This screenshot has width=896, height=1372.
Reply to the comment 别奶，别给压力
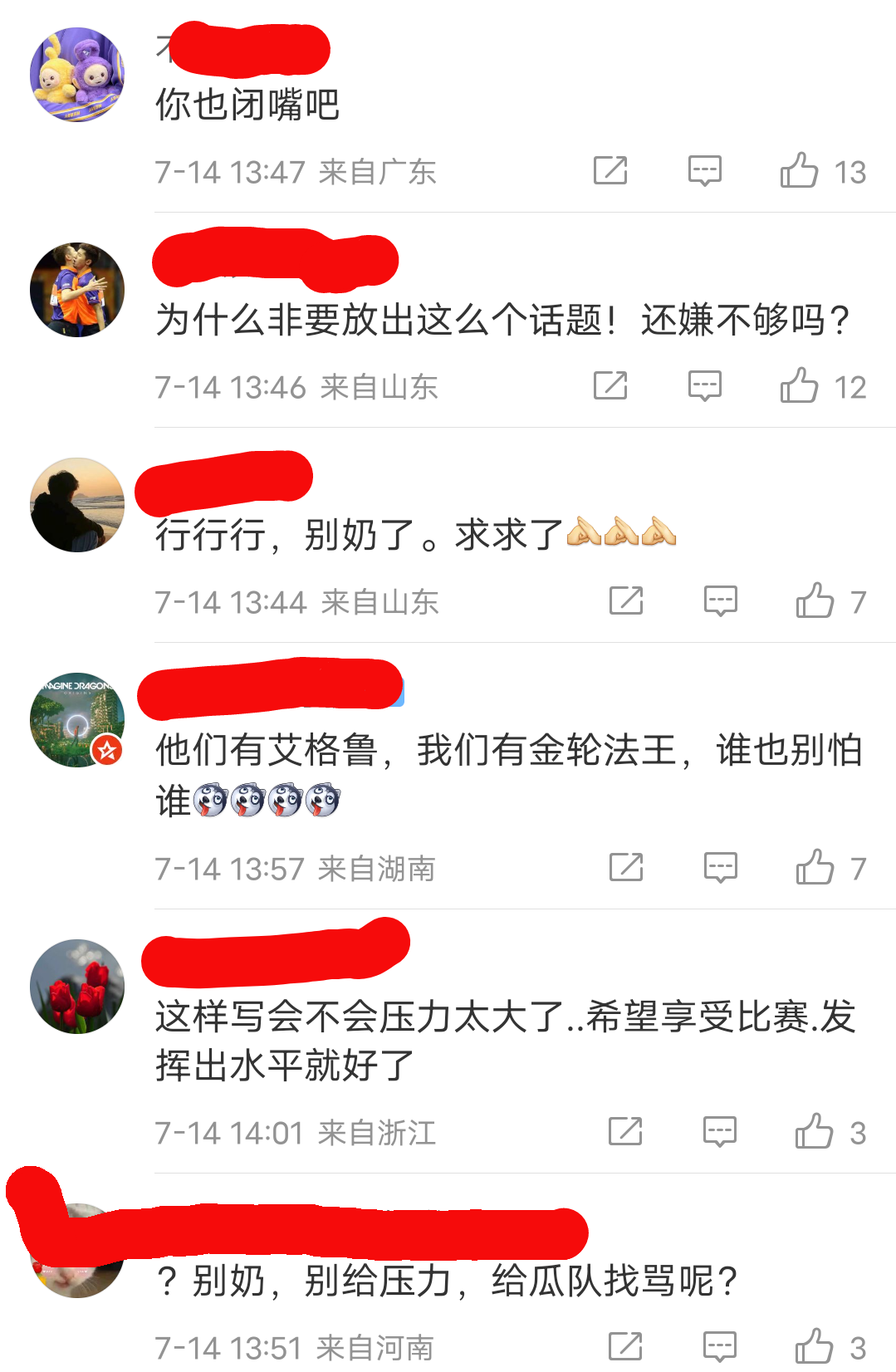pos(719,1346)
